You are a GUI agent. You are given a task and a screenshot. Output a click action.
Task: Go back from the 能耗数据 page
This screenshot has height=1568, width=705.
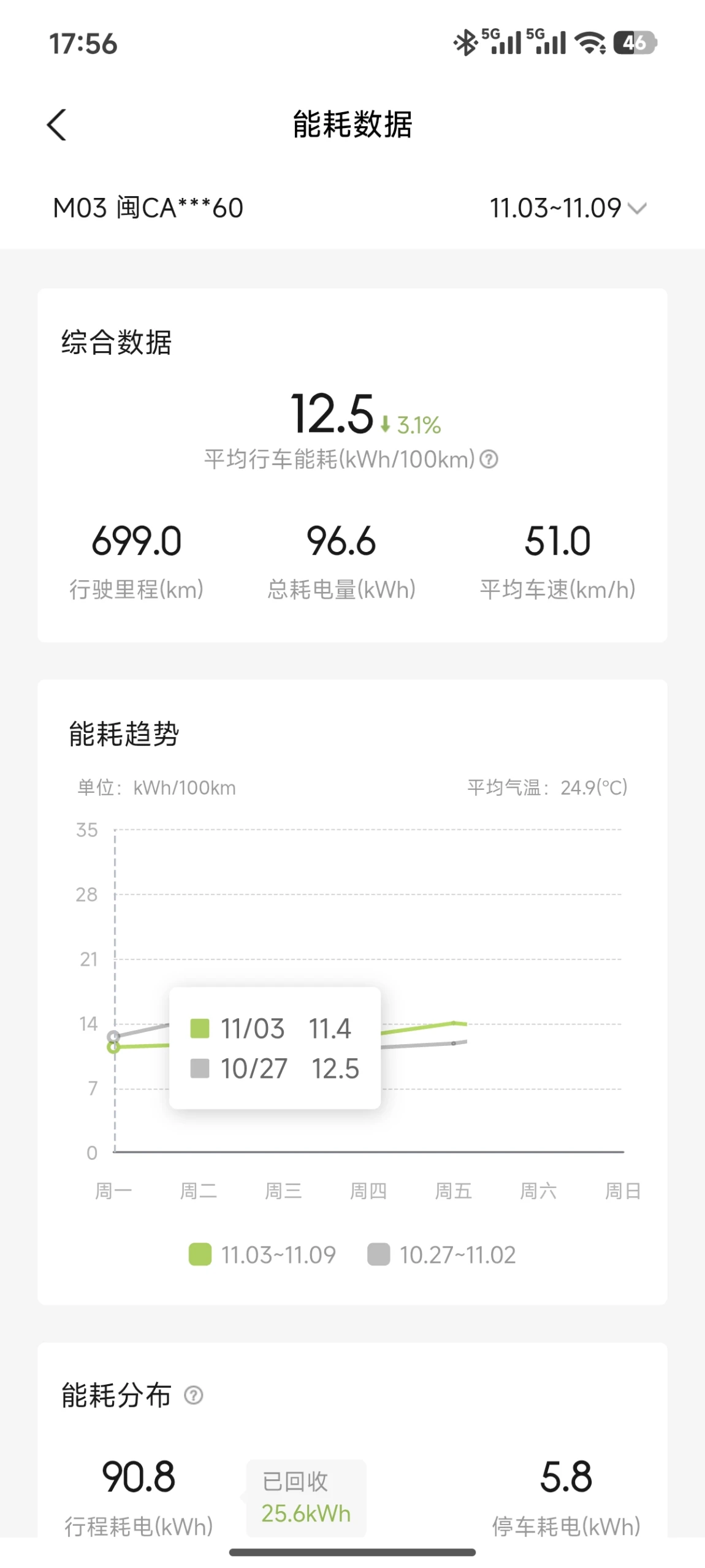click(x=56, y=125)
